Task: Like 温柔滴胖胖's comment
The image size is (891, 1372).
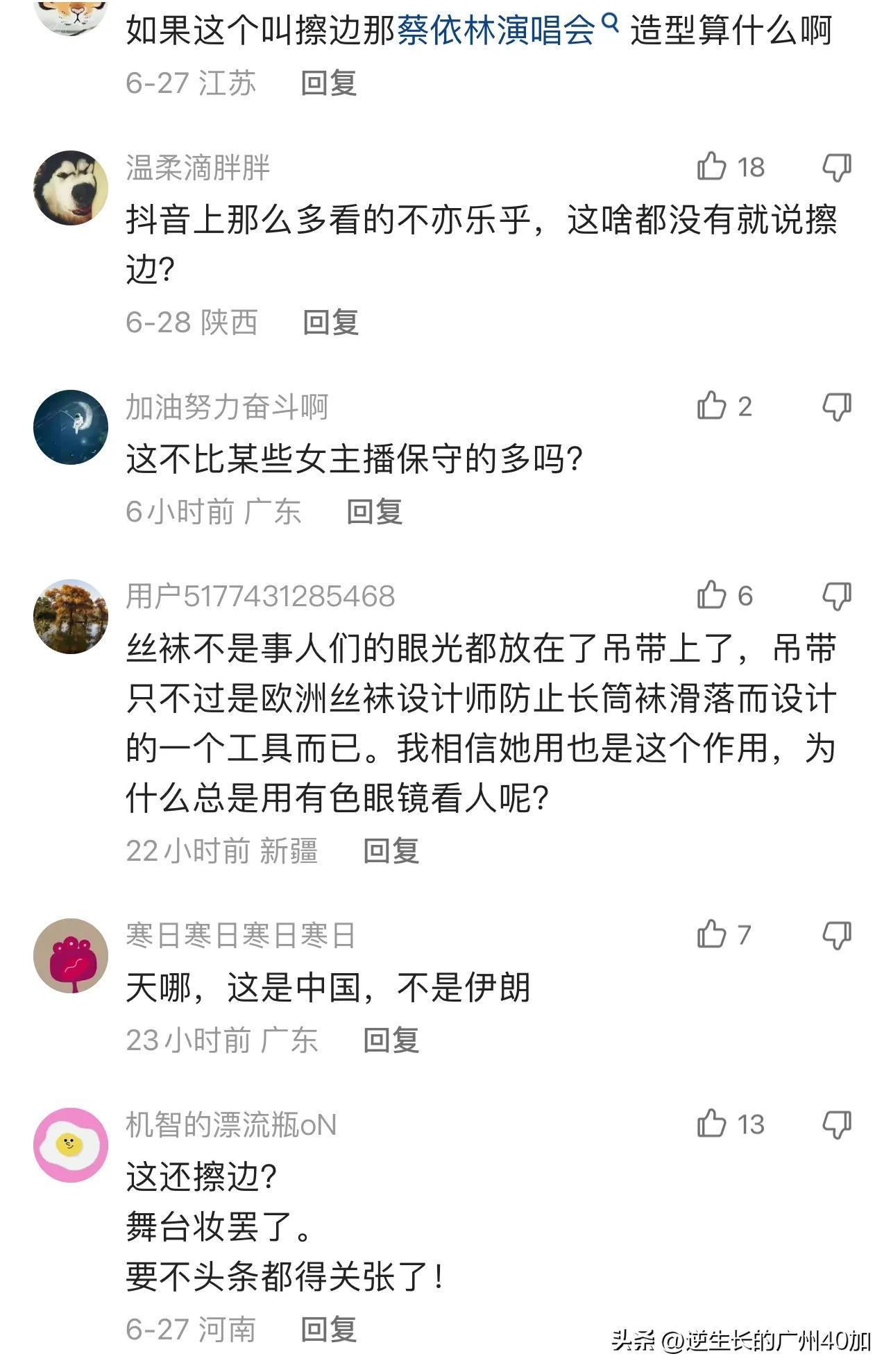Action: [x=712, y=167]
